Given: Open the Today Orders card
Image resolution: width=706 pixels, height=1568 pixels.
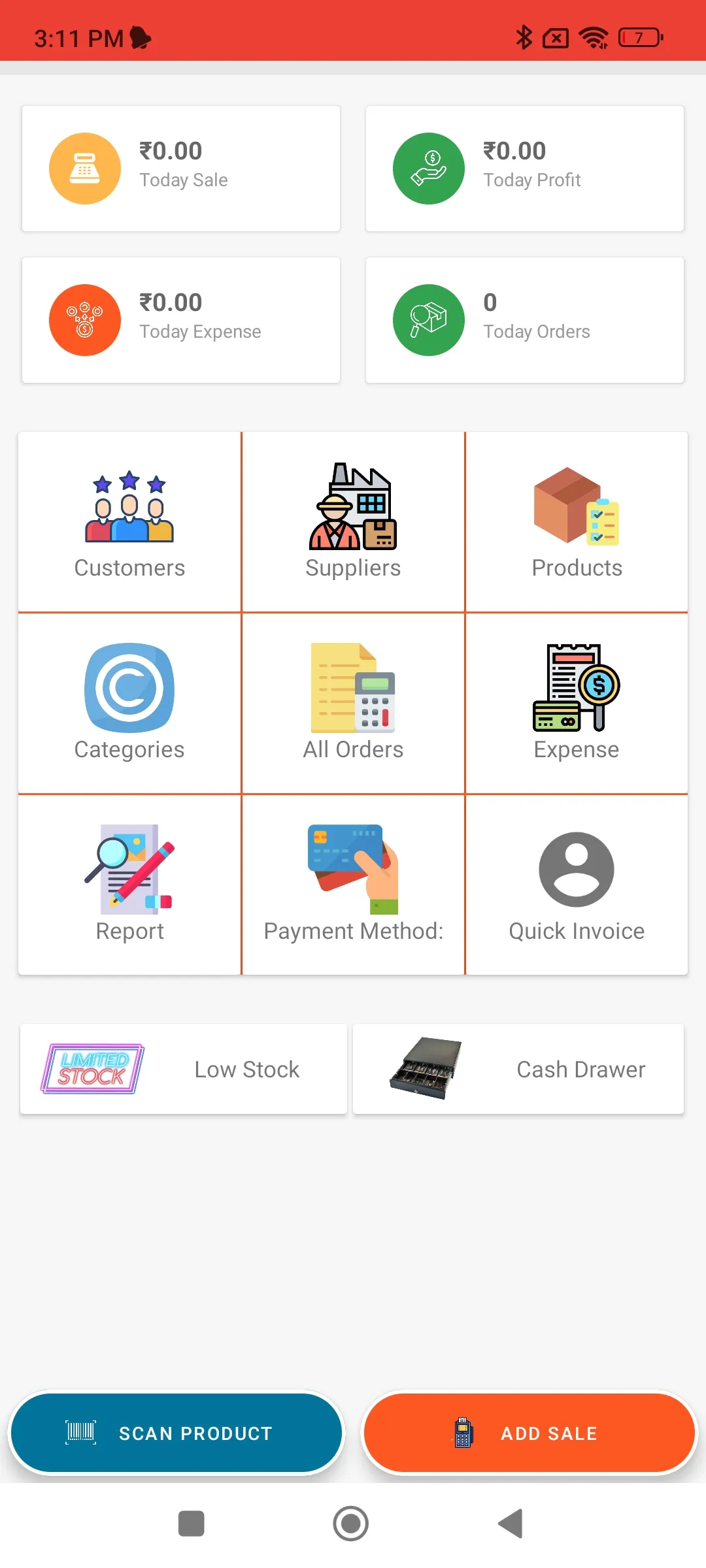Looking at the screenshot, I should click(525, 320).
